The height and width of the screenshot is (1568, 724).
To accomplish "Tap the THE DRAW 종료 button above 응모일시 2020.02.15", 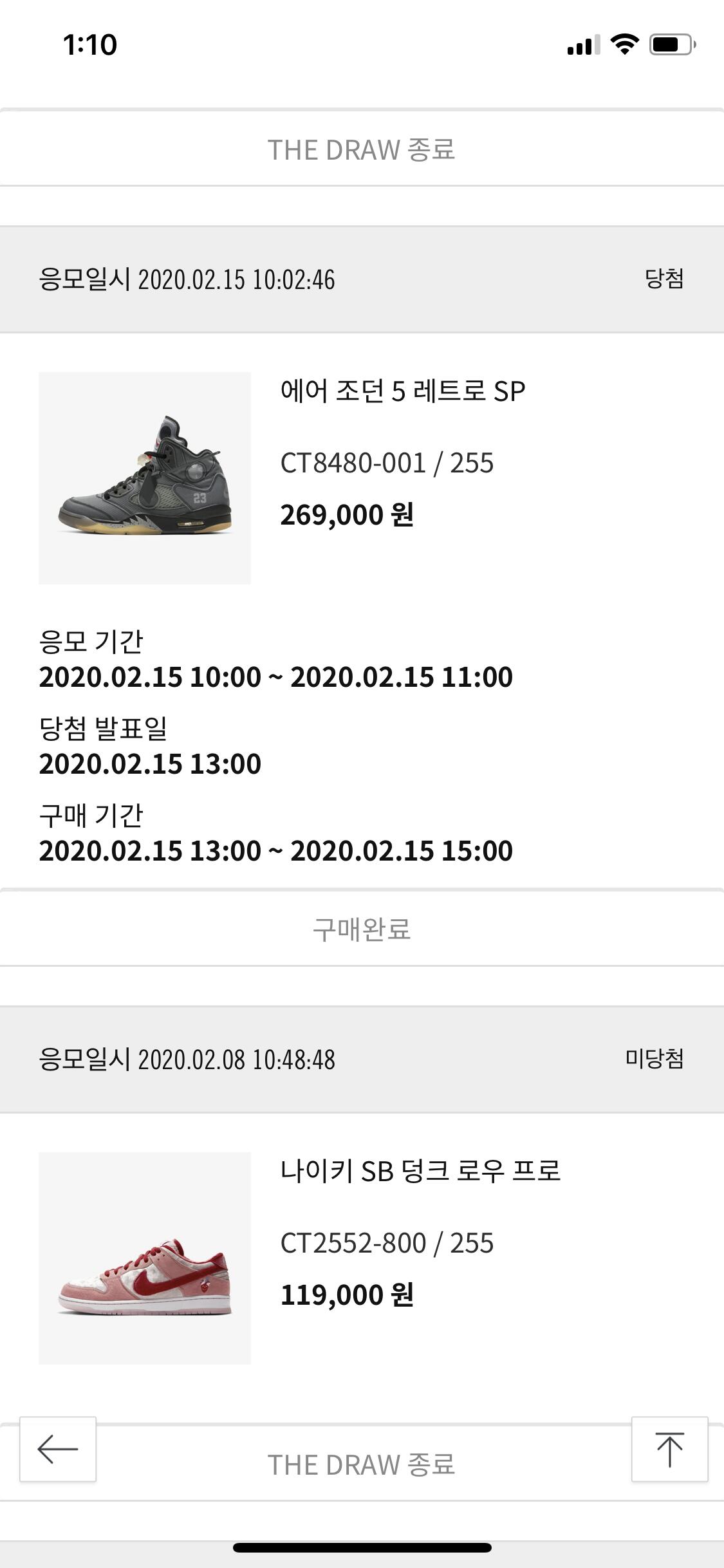I will (362, 149).
